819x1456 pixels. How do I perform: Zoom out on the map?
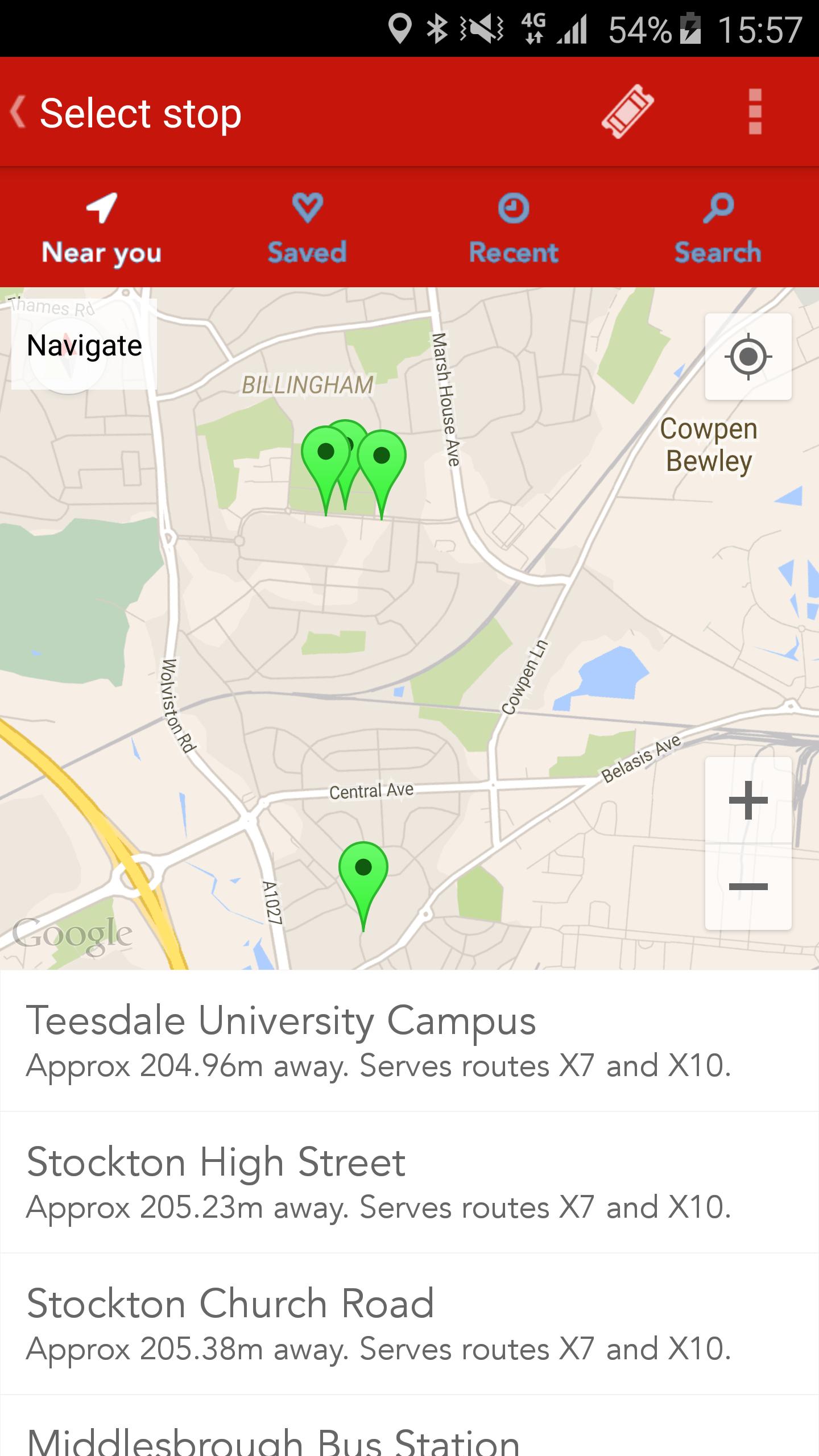(748, 886)
